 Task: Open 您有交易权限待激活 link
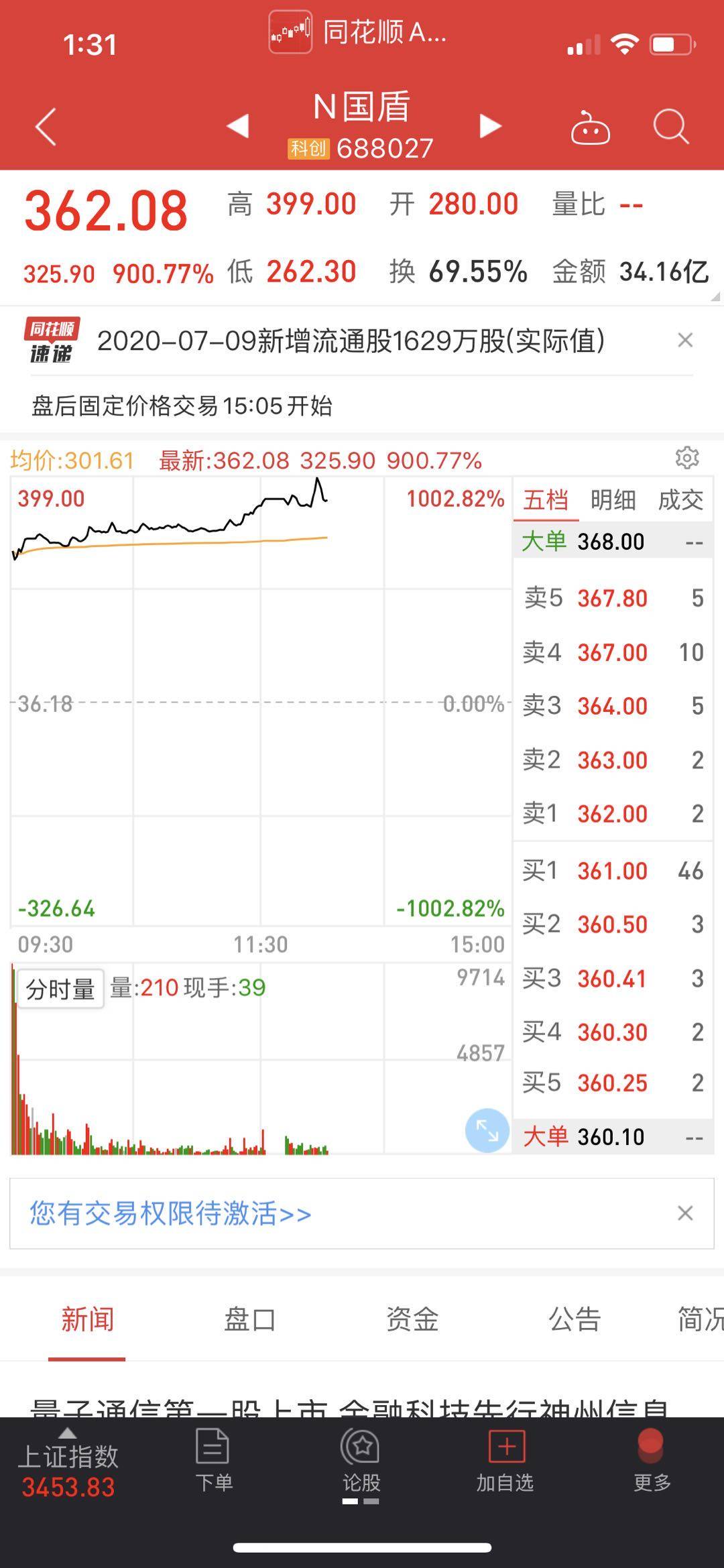[x=170, y=1213]
